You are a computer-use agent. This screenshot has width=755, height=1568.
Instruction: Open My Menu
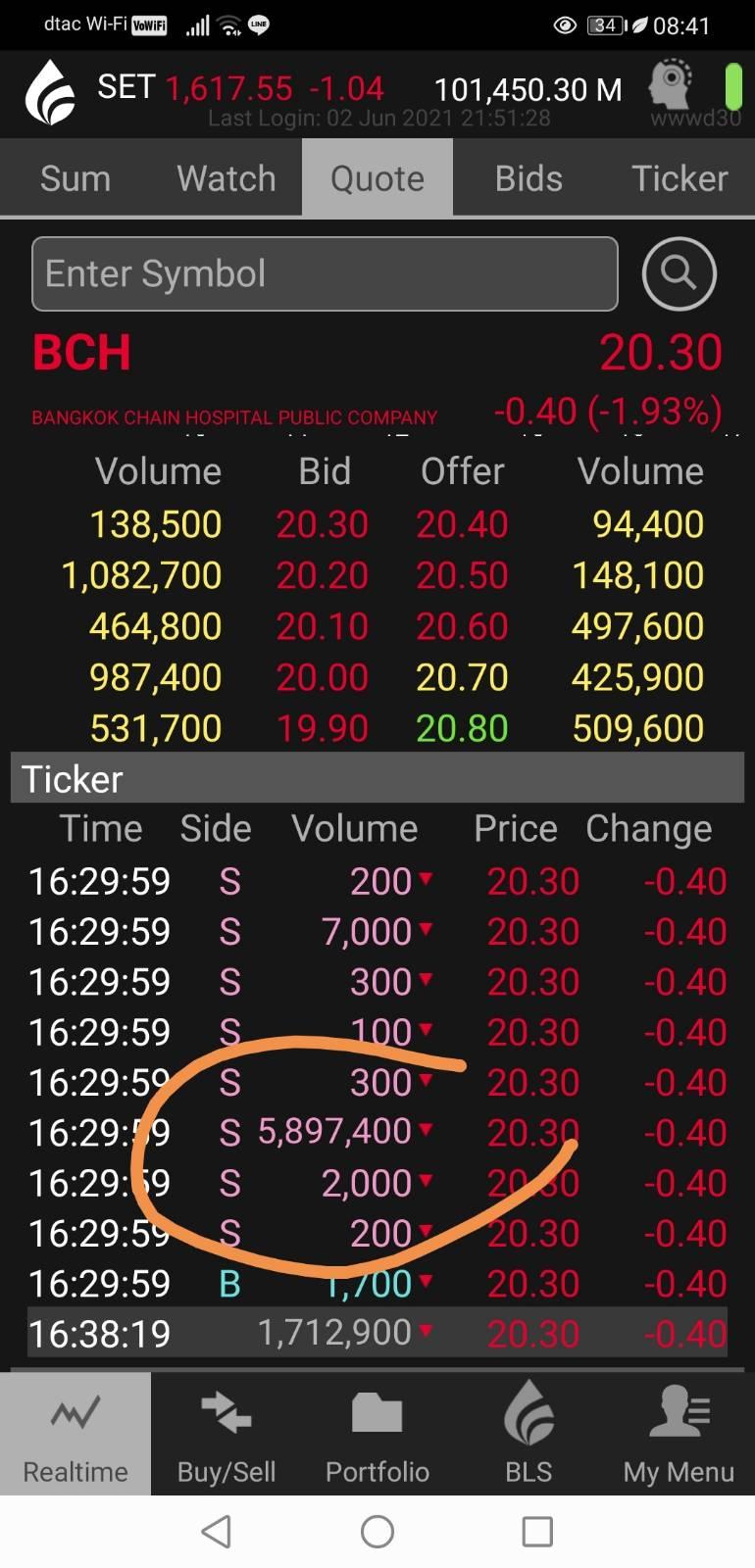click(x=679, y=1435)
